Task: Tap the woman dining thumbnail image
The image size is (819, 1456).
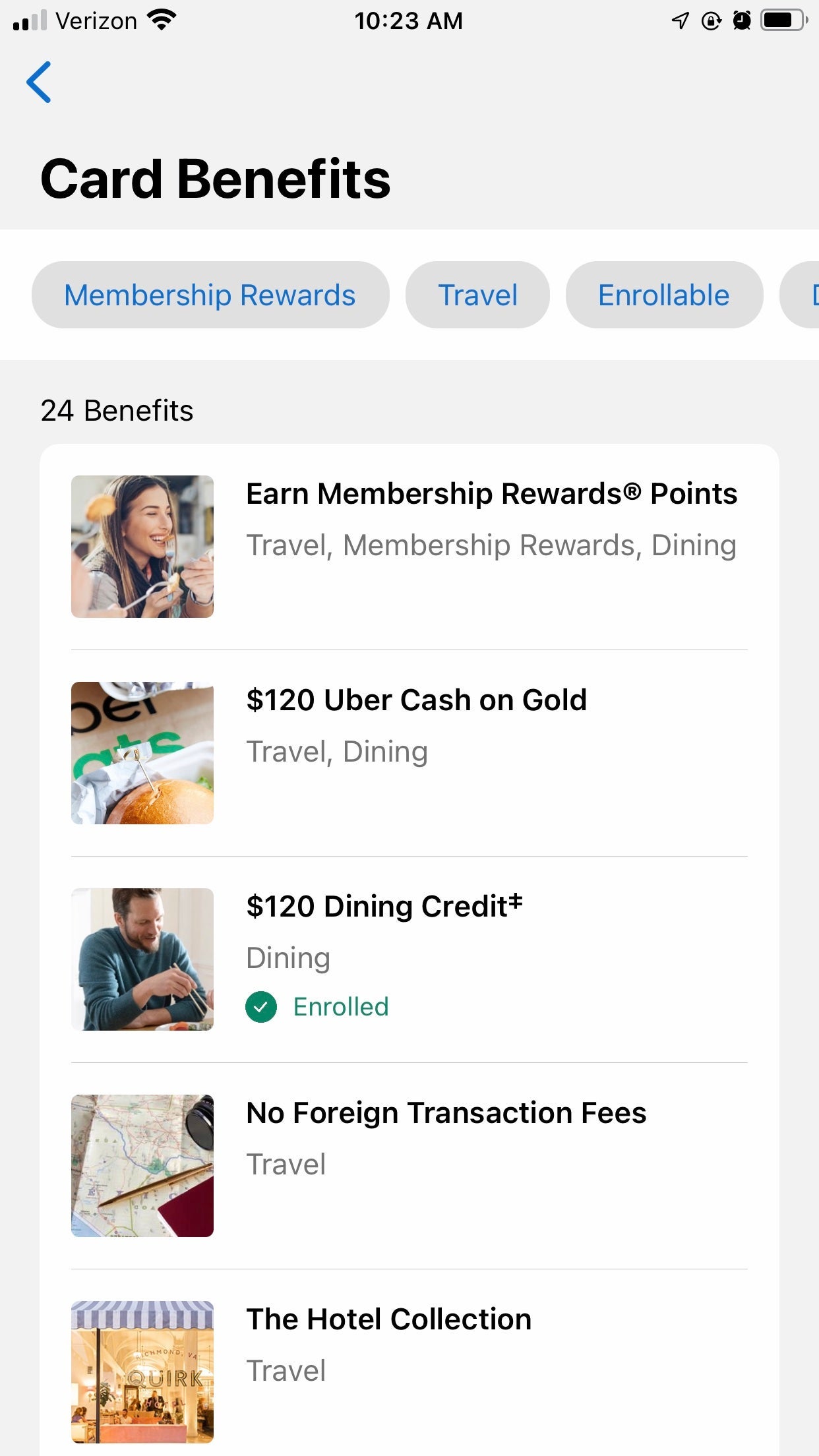Action: (x=142, y=547)
